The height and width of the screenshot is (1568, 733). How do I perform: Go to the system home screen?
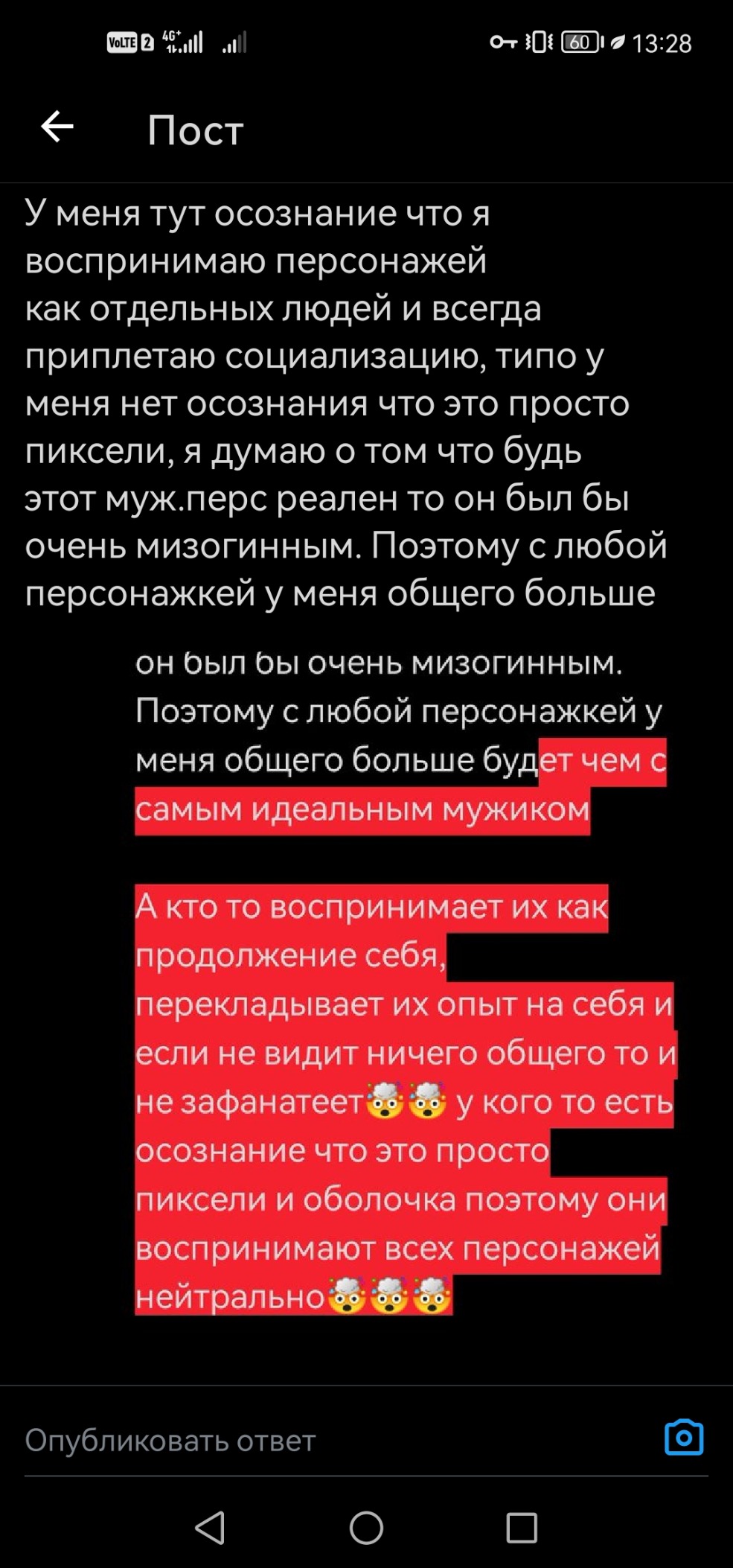(x=366, y=1528)
